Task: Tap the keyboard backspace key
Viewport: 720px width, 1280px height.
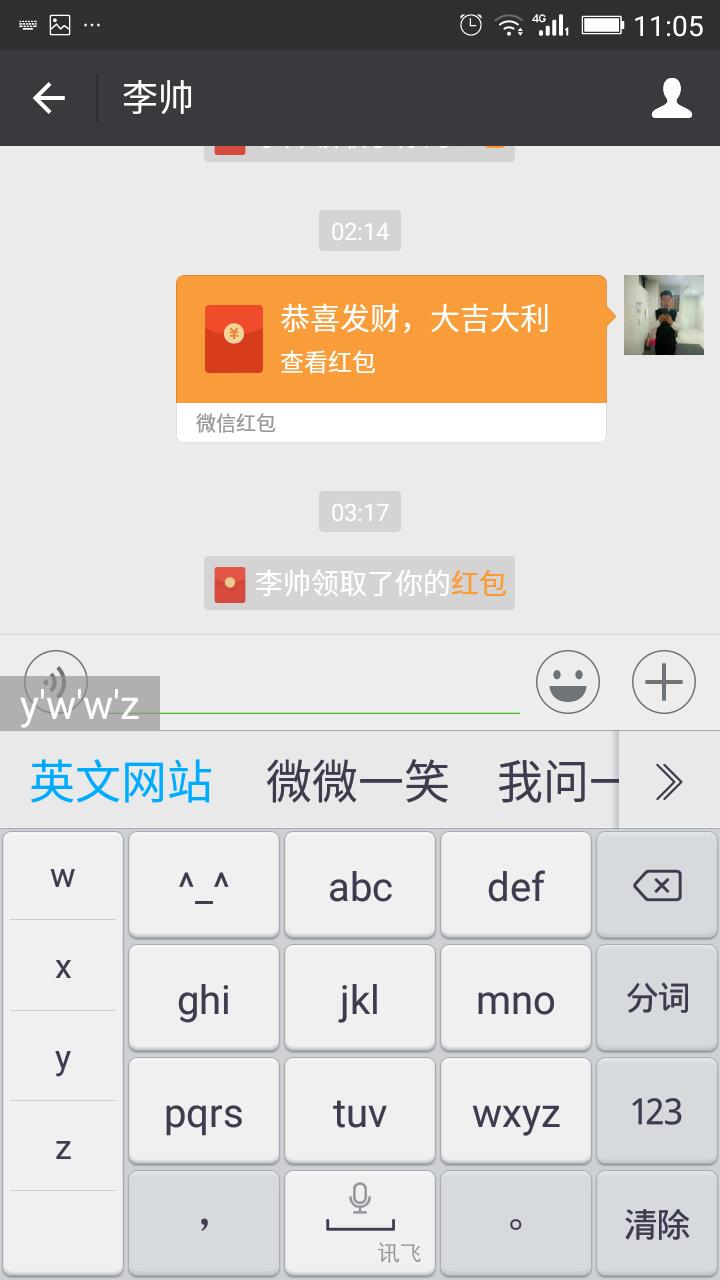Action: [x=657, y=886]
